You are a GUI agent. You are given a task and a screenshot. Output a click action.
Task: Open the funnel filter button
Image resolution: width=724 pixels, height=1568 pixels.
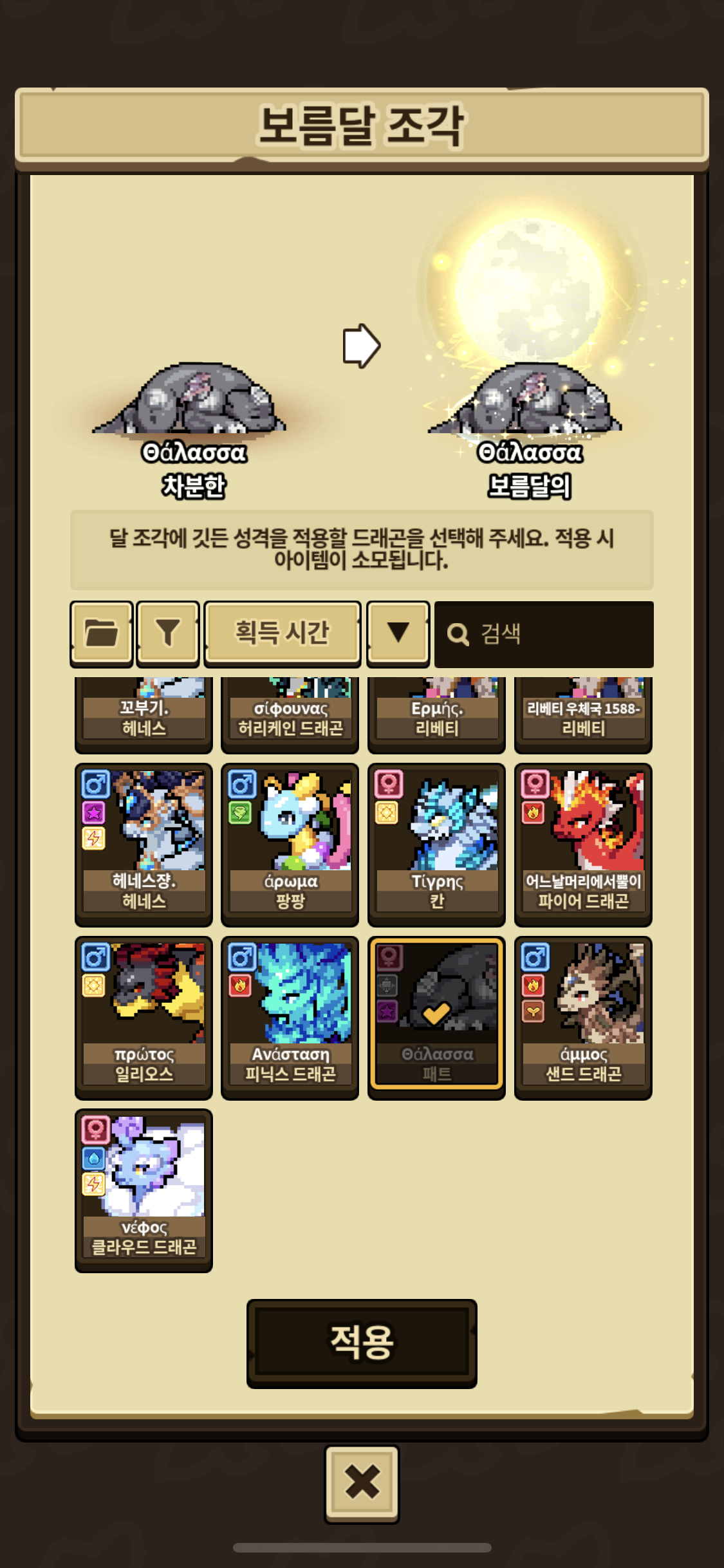pos(168,633)
